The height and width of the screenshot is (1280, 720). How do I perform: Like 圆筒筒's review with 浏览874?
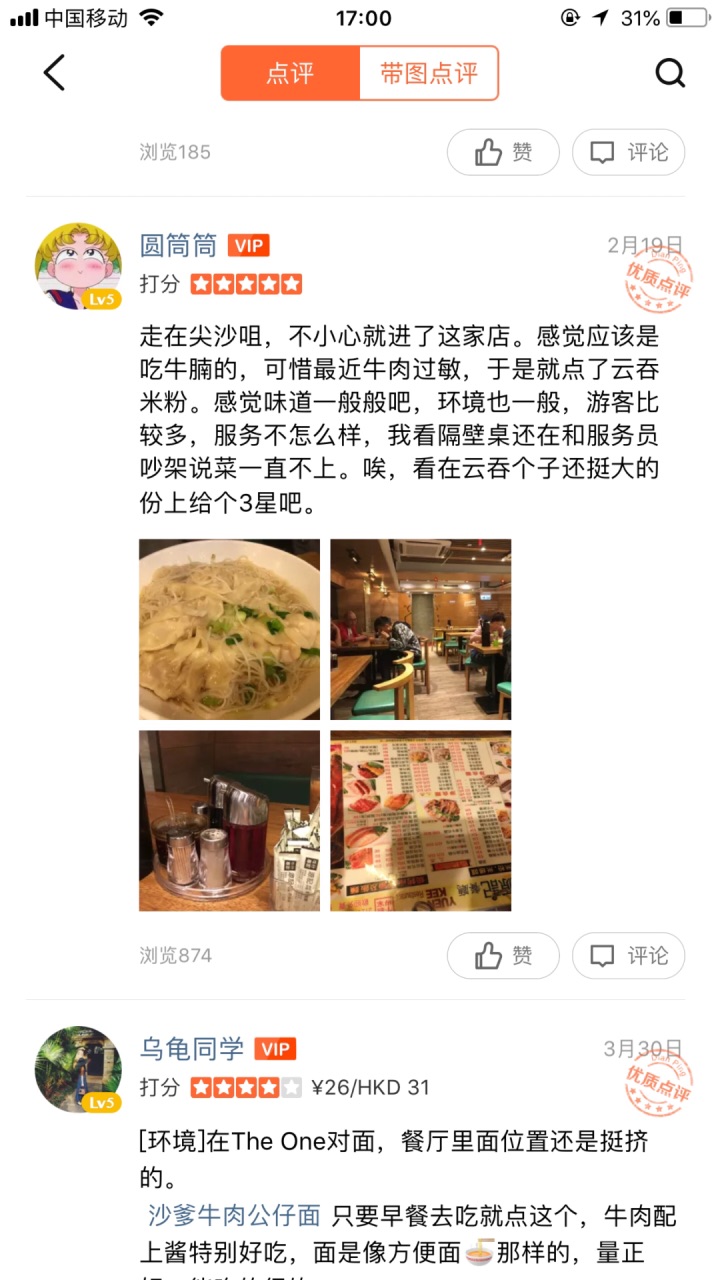coord(503,956)
